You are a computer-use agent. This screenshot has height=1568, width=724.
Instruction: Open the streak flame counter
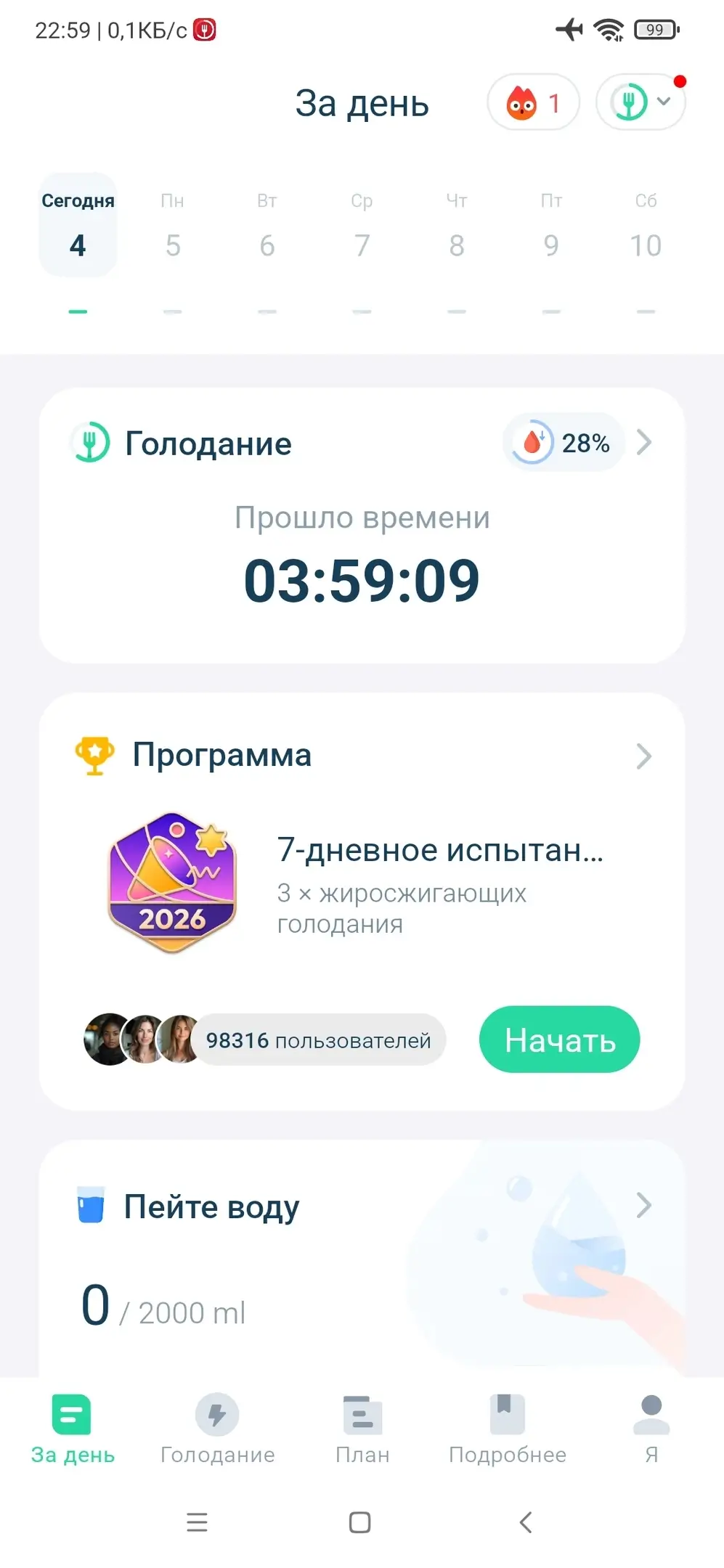tap(533, 103)
